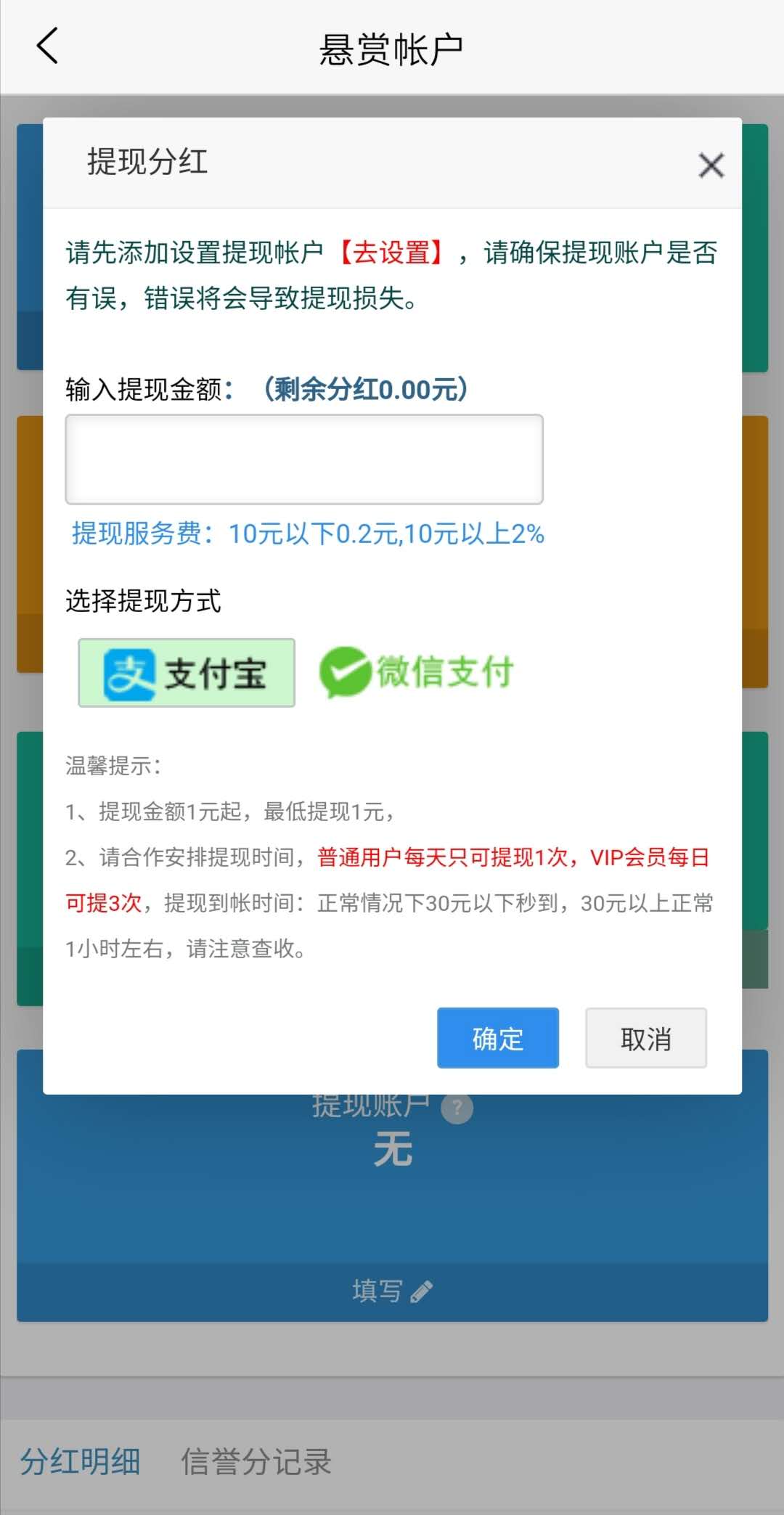784x1515 pixels.
Task: Close the 提现分红 dialog
Action: click(x=711, y=165)
